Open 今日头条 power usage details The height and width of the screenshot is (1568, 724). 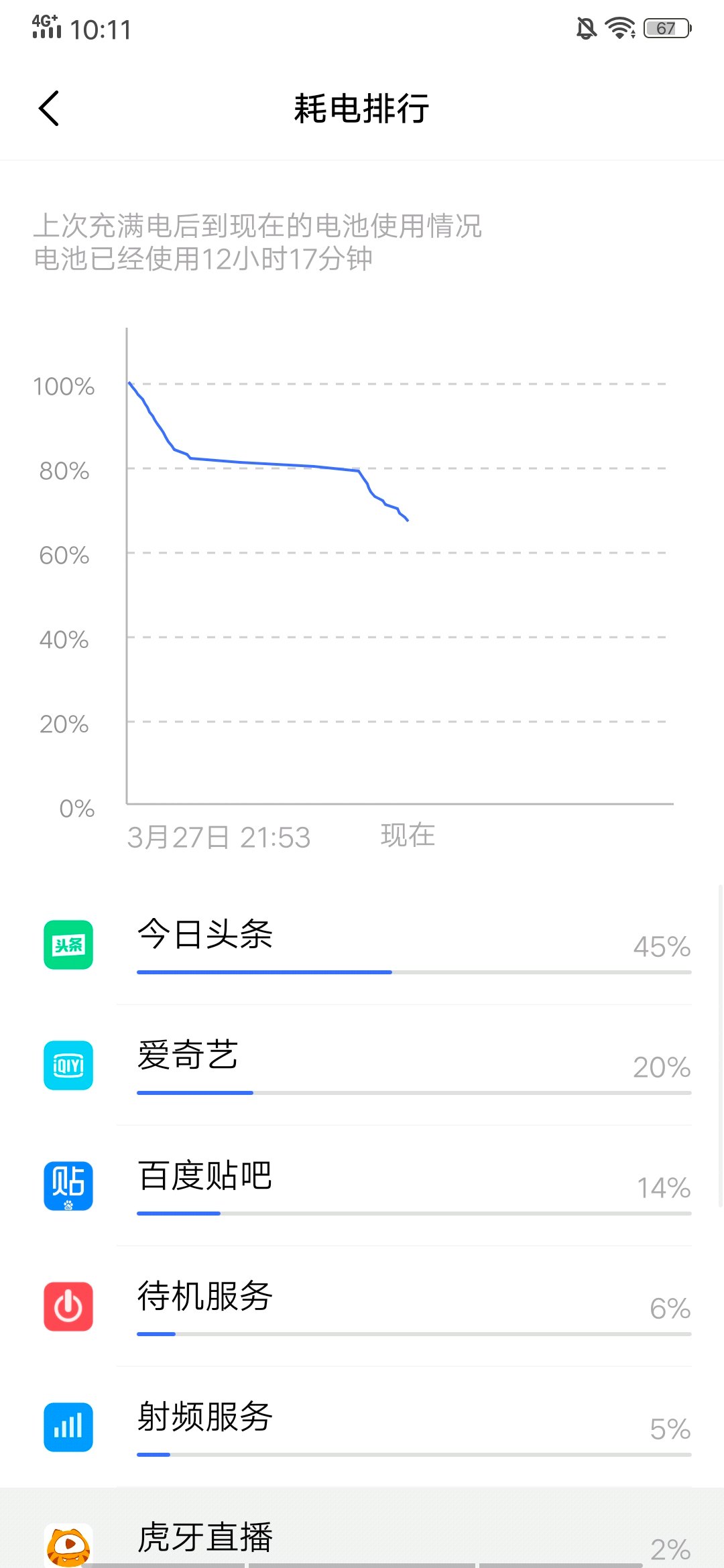tap(362, 945)
